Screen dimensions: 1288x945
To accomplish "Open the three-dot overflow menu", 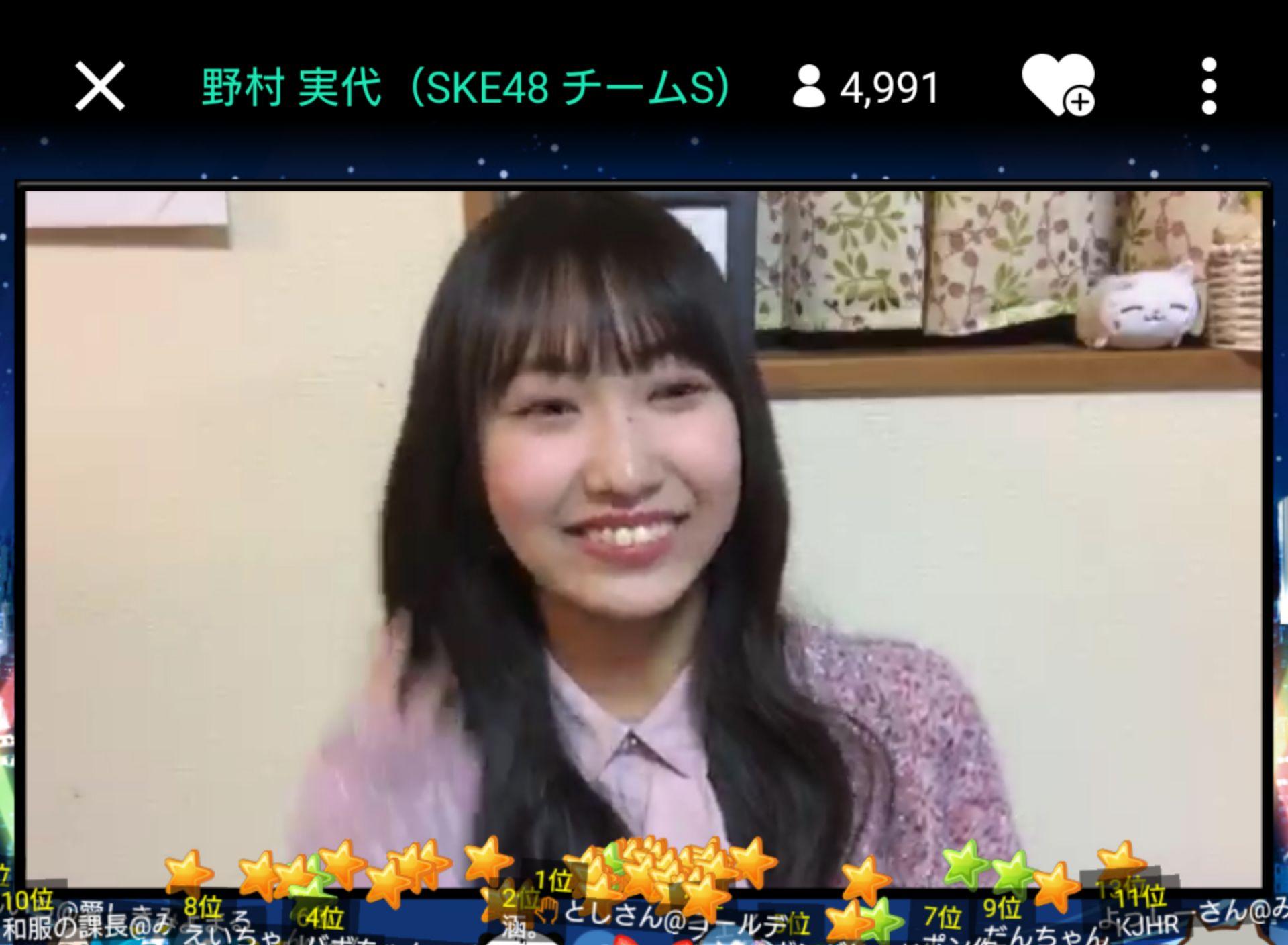I will point(1209,86).
